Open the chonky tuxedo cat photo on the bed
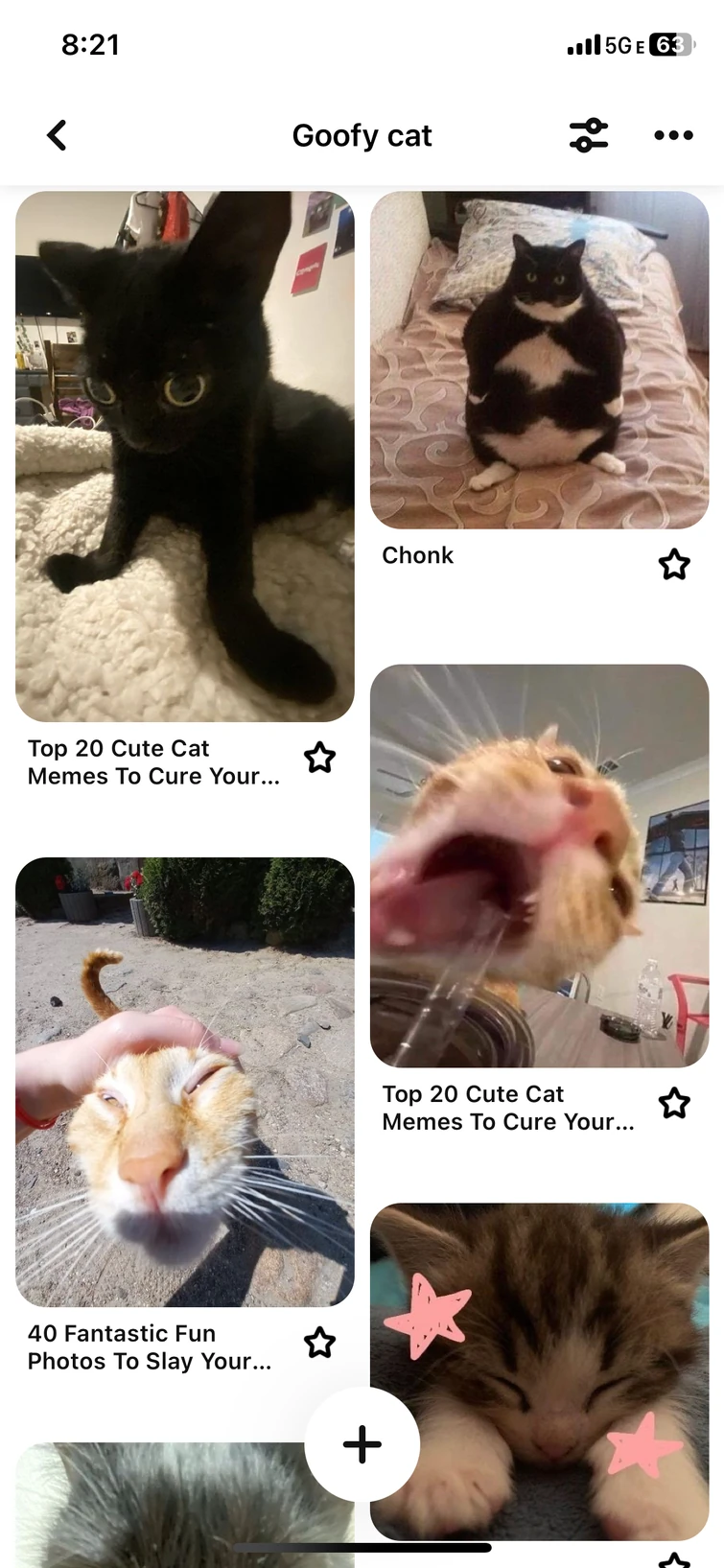Image resolution: width=724 pixels, height=1568 pixels. pos(539,360)
